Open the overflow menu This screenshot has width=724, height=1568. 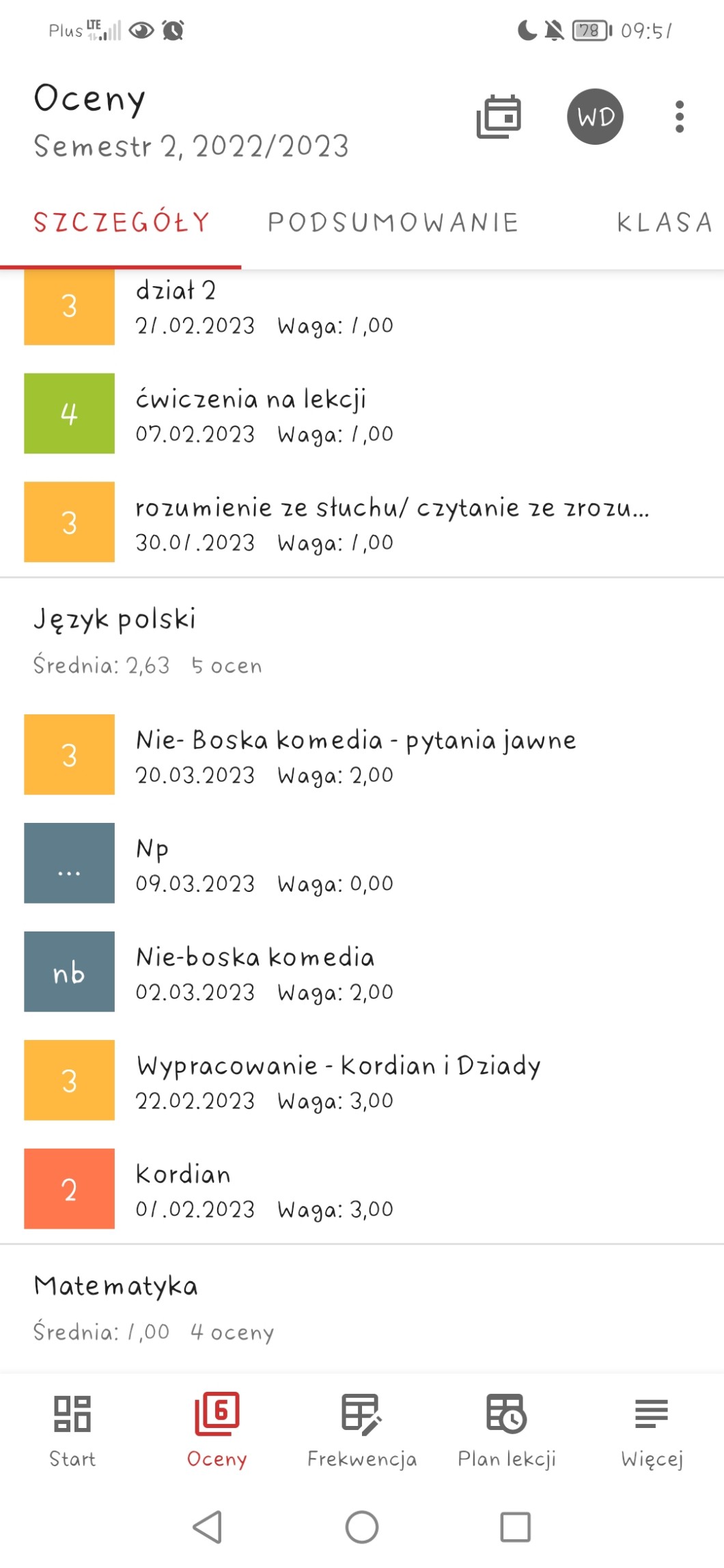tap(679, 117)
